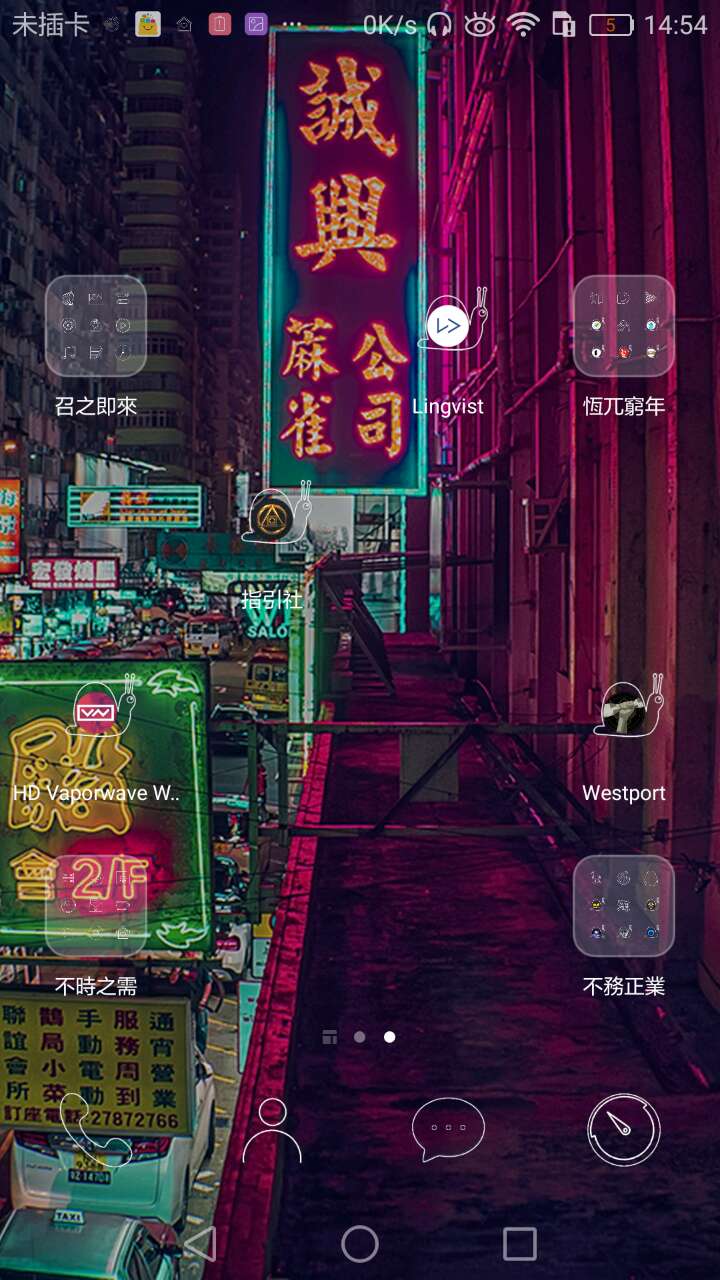Open the 不時之需 folder
Screen dimensions: 720x1280
click(x=96, y=906)
